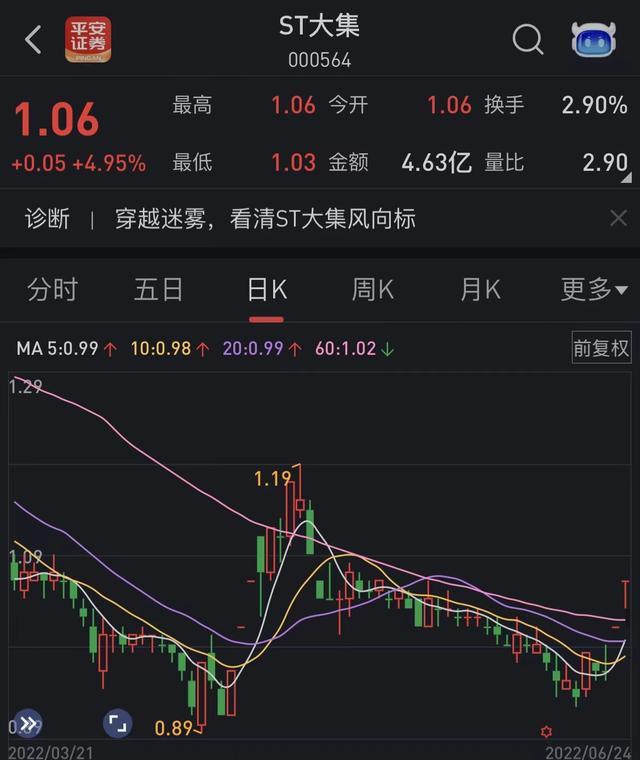Image resolution: width=640 pixels, height=760 pixels.
Task: Switch to the 分时 chart tab
Action: [52, 290]
